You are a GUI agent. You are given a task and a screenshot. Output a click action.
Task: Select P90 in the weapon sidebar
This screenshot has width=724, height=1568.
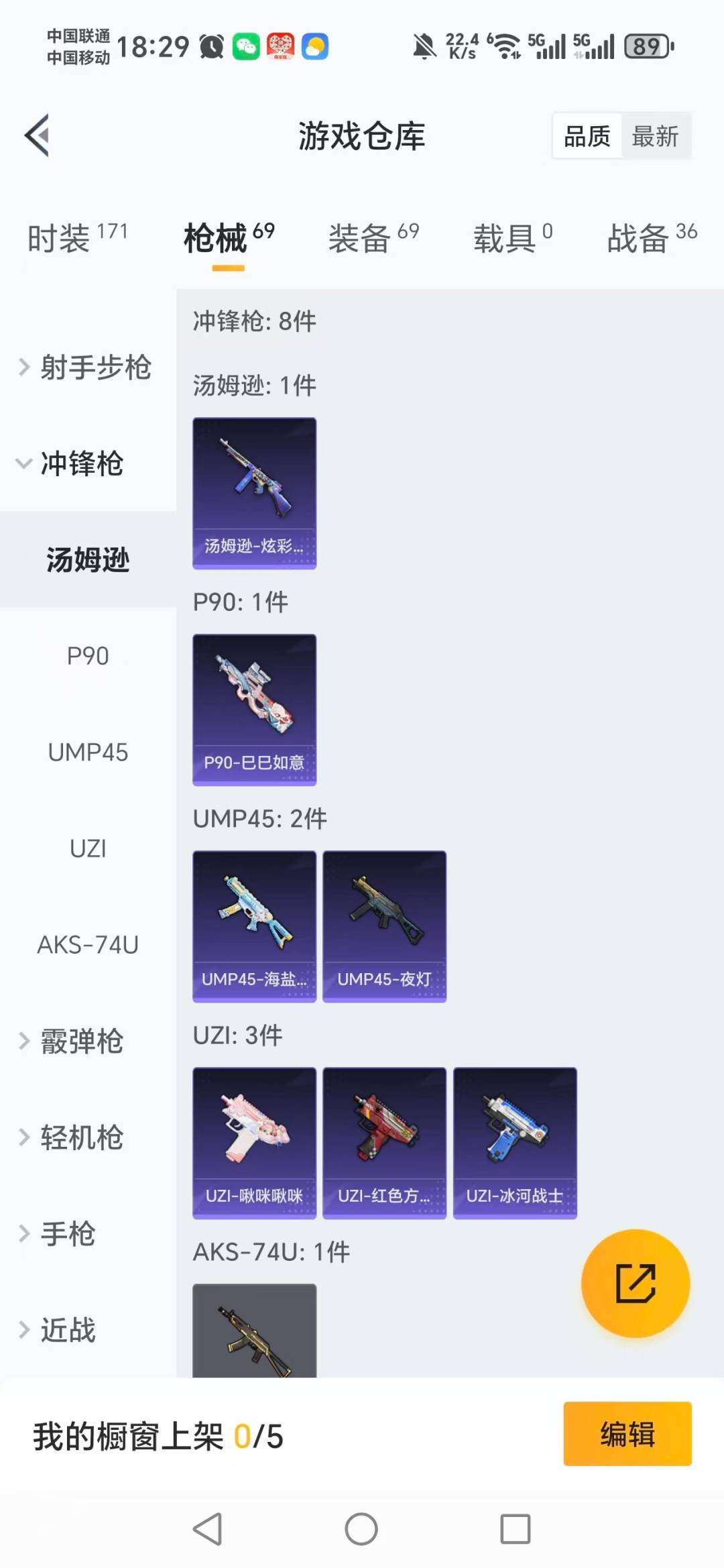coord(88,656)
